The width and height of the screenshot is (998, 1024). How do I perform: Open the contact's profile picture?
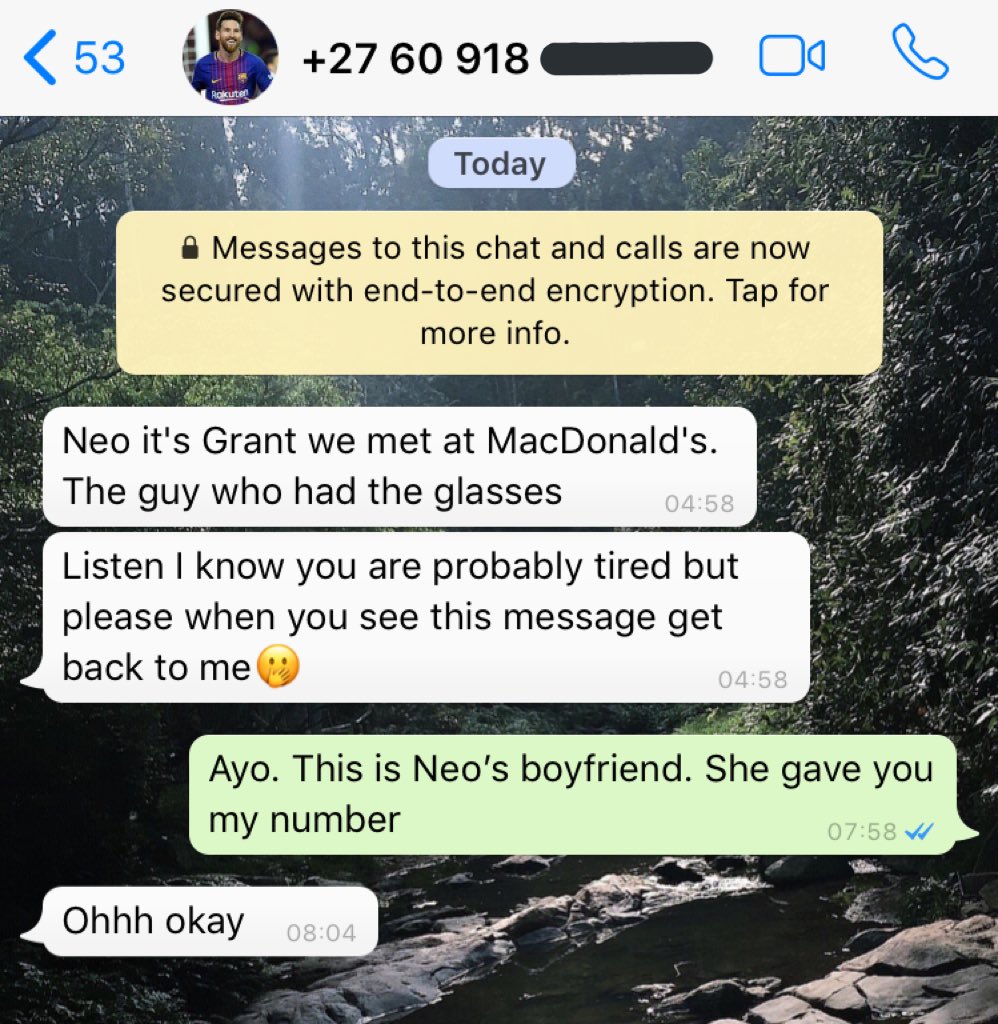(230, 57)
